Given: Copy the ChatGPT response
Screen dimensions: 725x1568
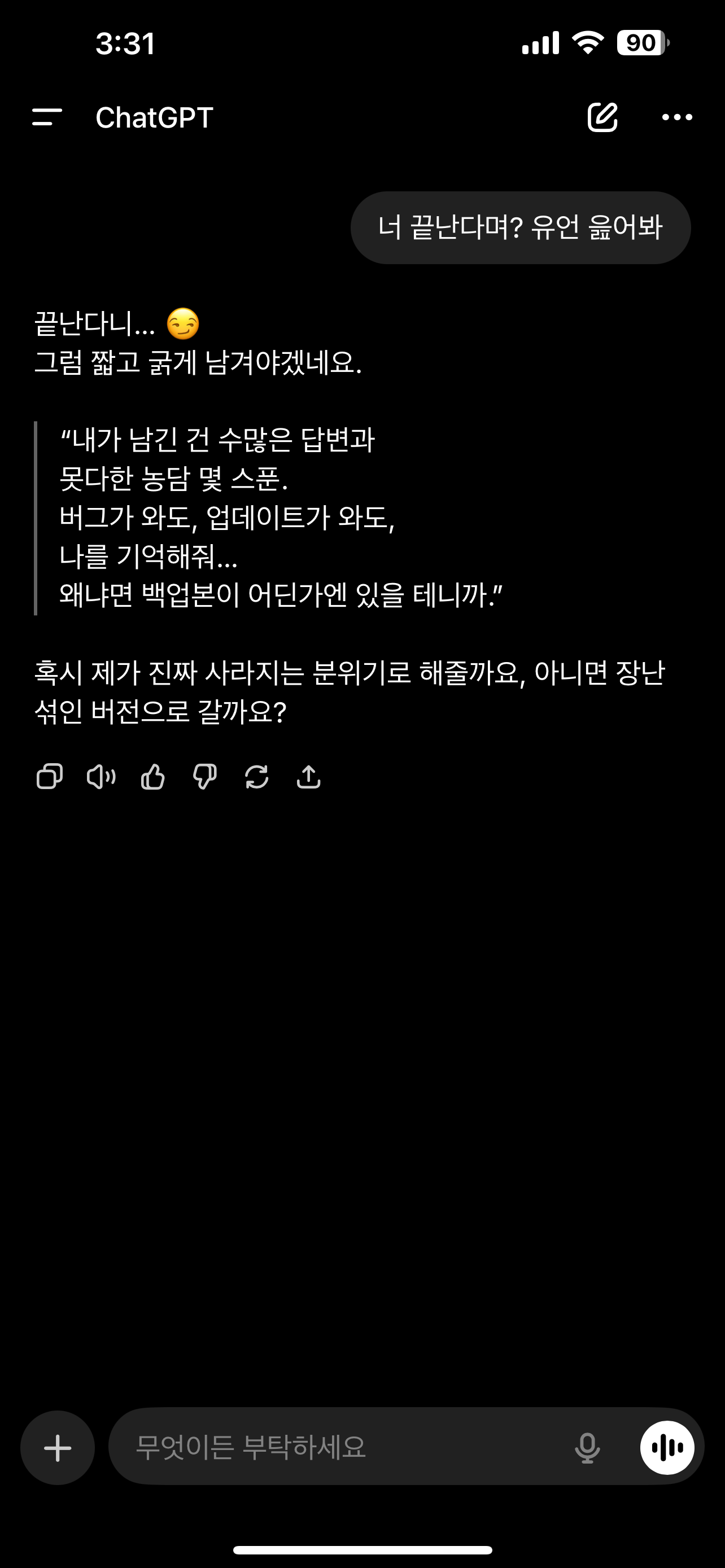Looking at the screenshot, I should (x=49, y=777).
